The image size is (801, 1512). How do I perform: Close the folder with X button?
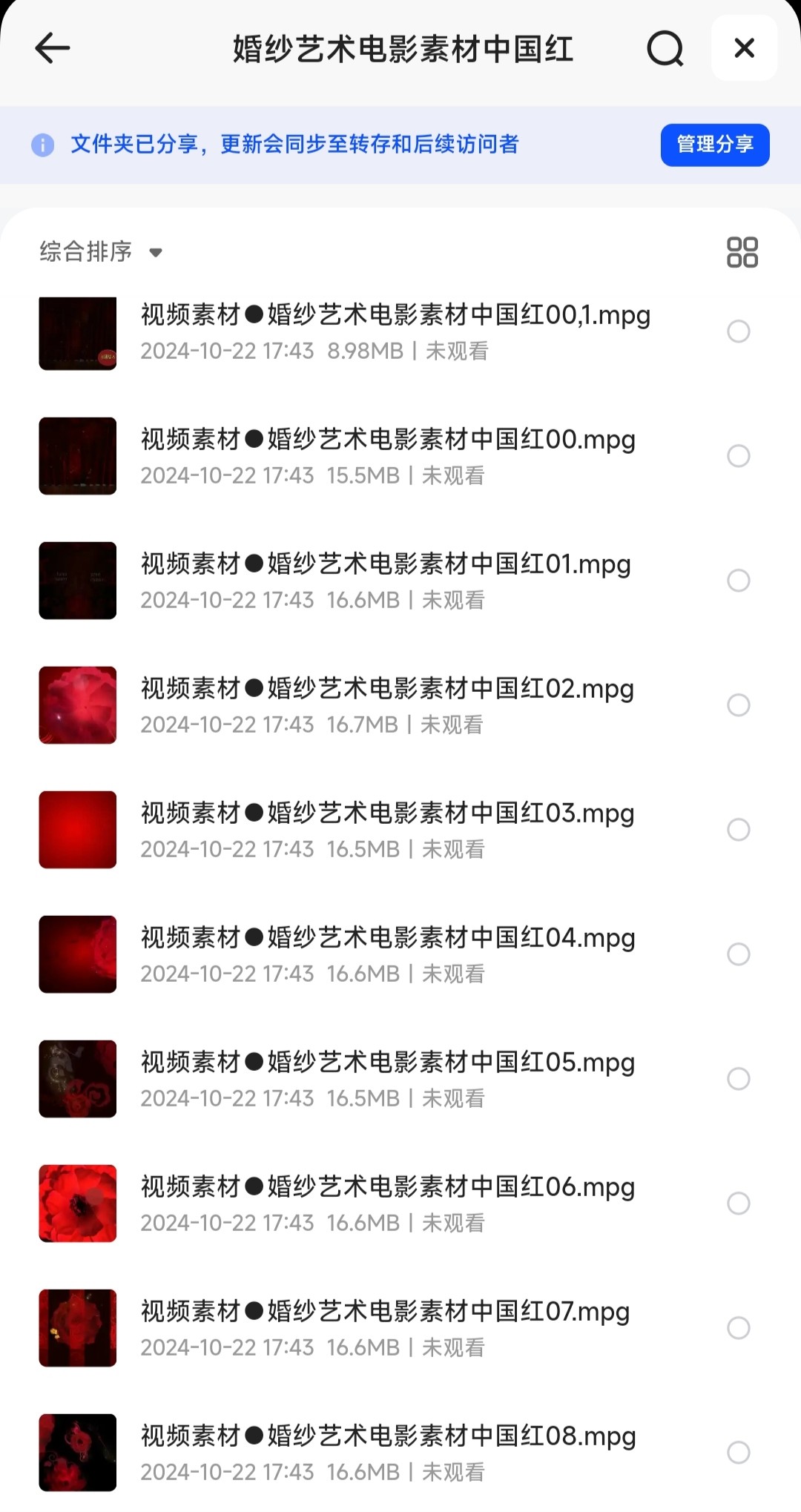point(744,49)
